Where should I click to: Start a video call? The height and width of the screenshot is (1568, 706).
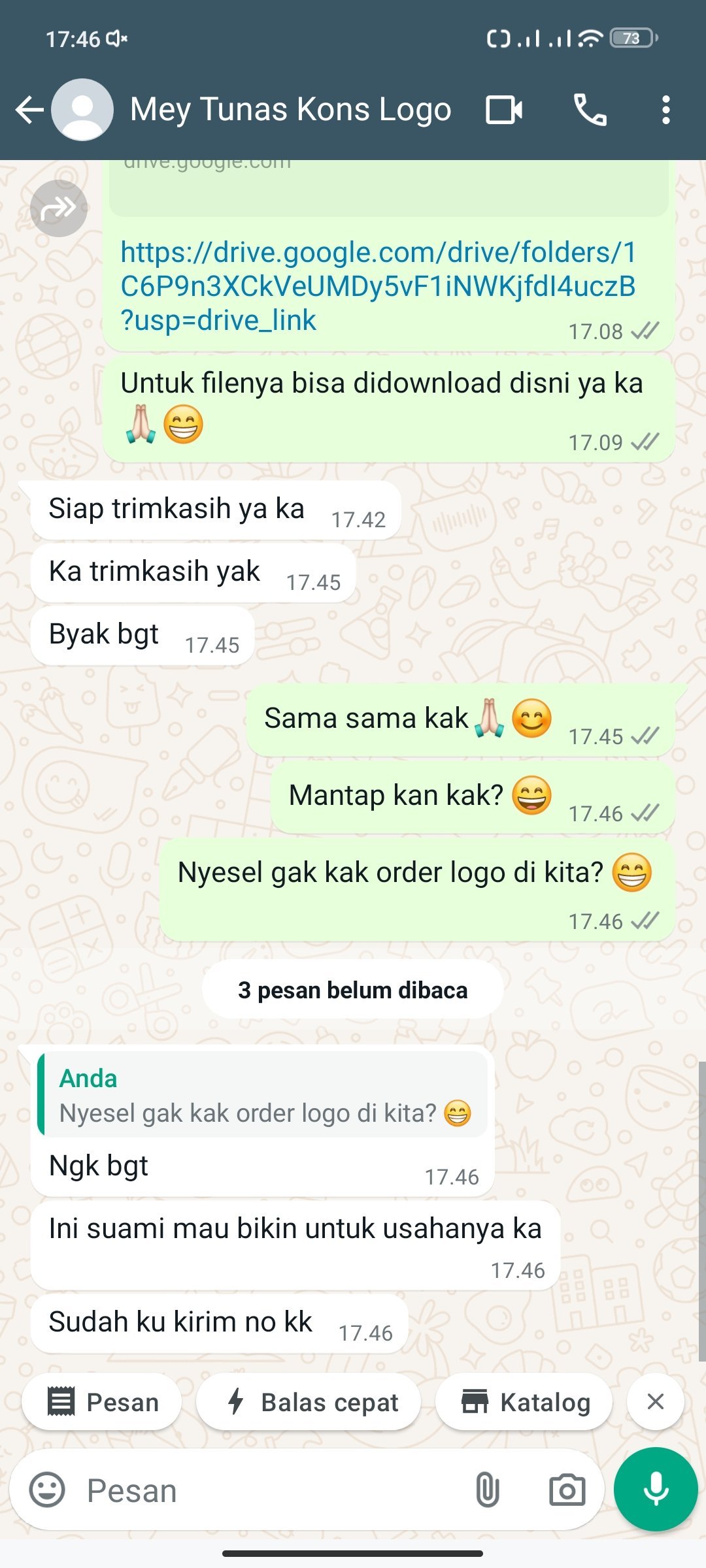tap(503, 110)
